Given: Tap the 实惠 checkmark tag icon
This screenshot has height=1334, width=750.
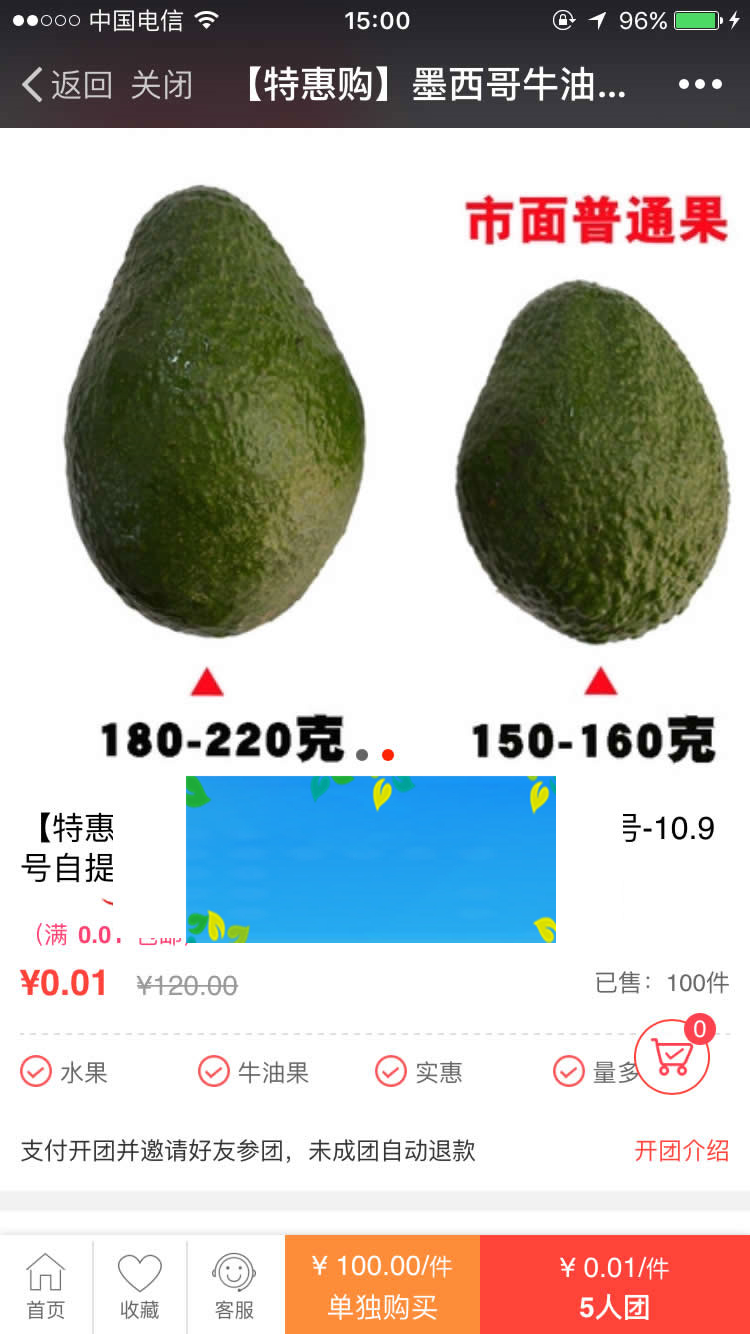Looking at the screenshot, I should [x=390, y=1071].
